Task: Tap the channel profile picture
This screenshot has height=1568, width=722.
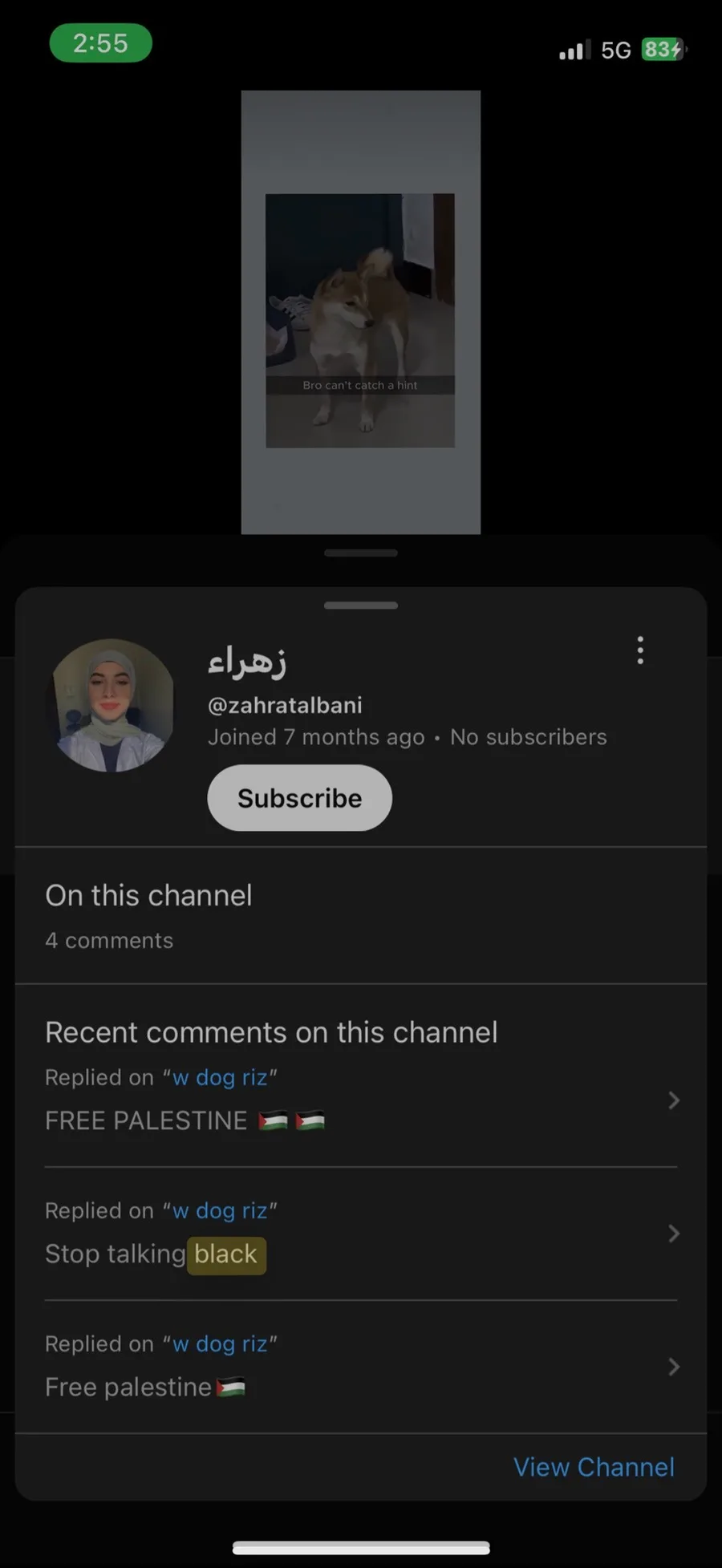Action: point(113,706)
